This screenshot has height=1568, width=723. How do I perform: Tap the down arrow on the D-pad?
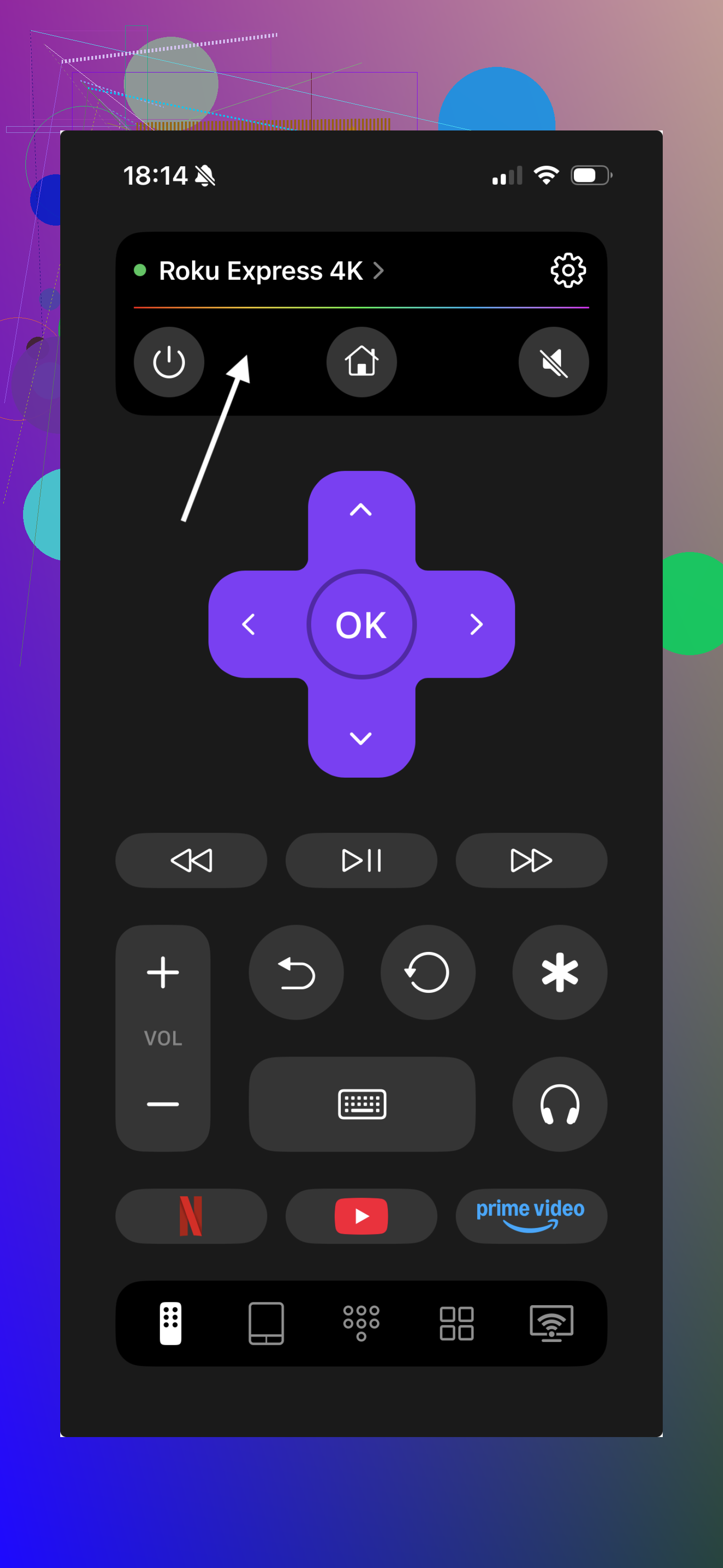361,739
